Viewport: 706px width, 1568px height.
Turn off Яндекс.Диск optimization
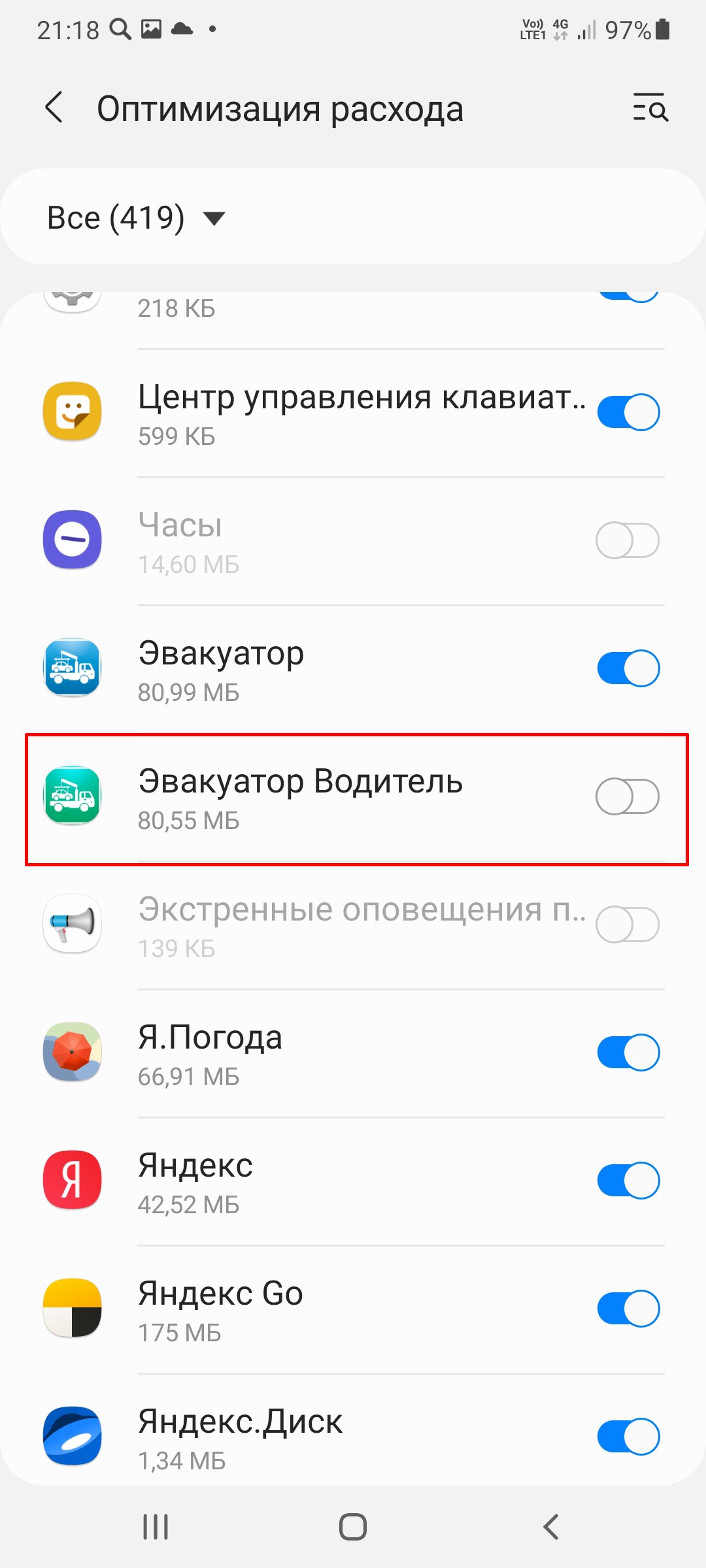[628, 1437]
